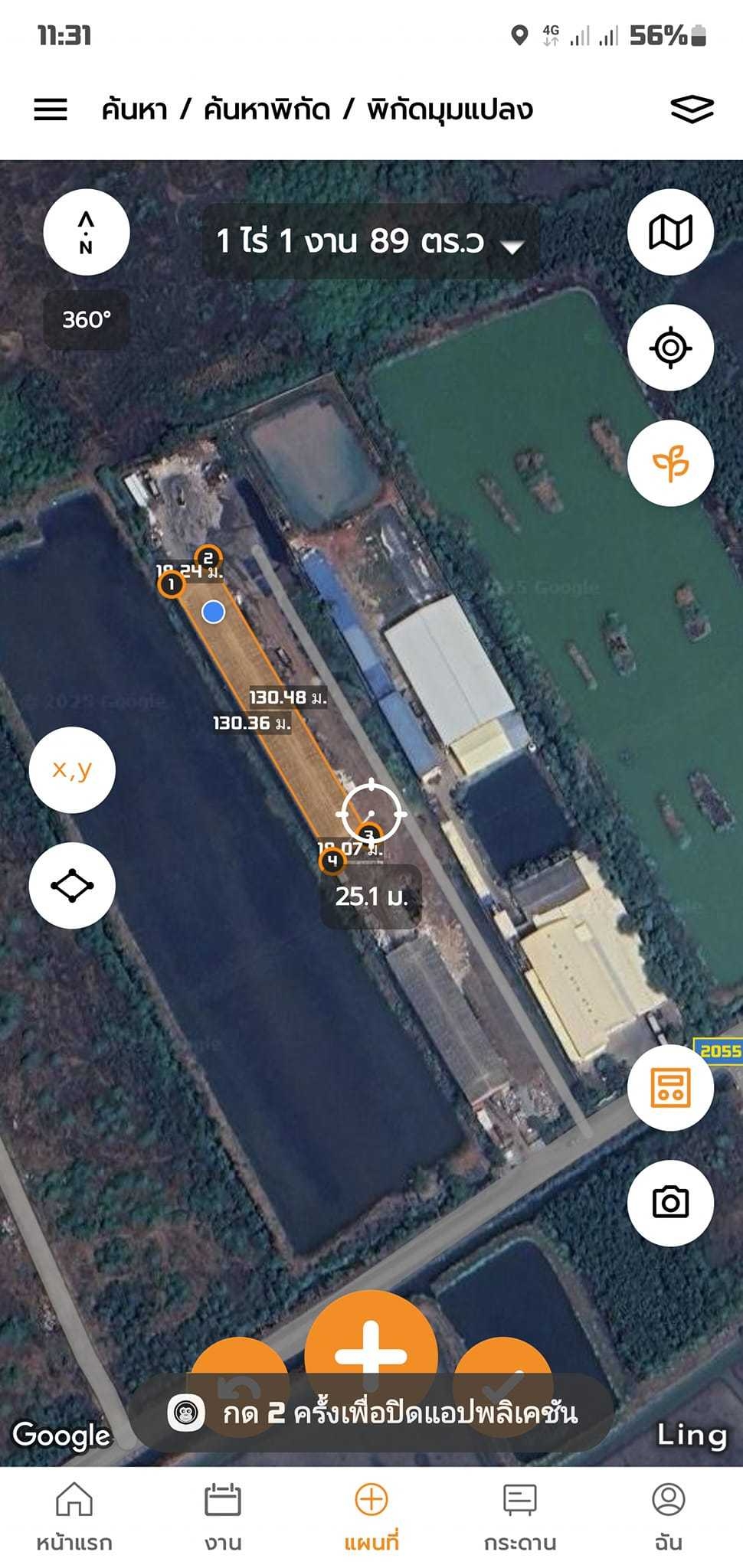Tap the polygon shape tool button

coord(72,885)
